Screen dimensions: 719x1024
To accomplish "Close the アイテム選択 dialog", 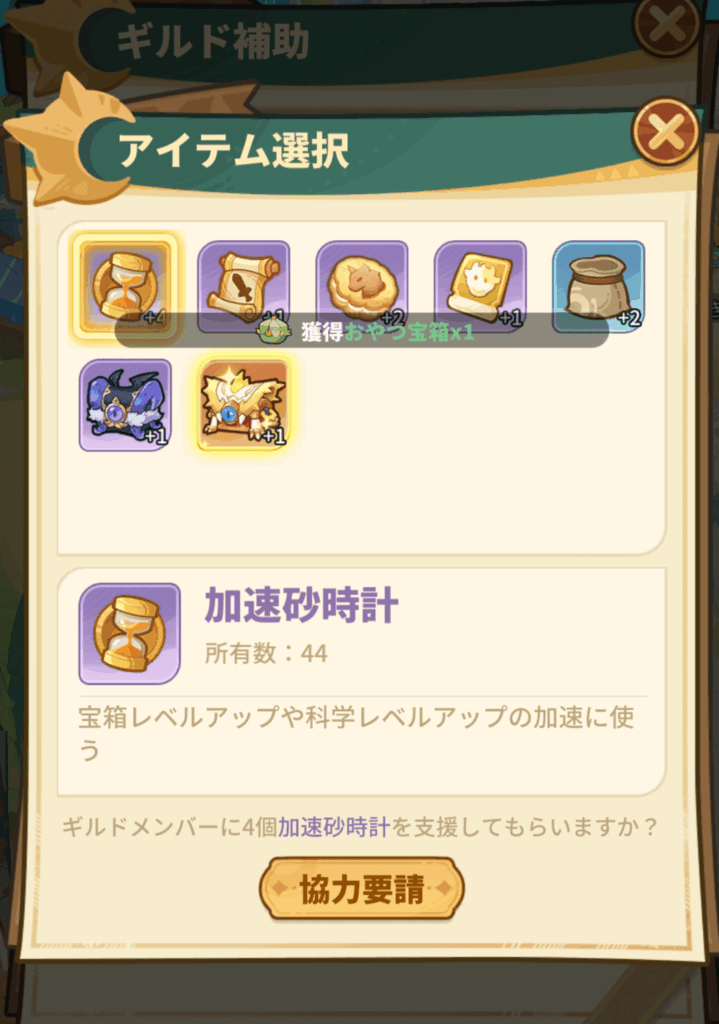I will coord(665,131).
